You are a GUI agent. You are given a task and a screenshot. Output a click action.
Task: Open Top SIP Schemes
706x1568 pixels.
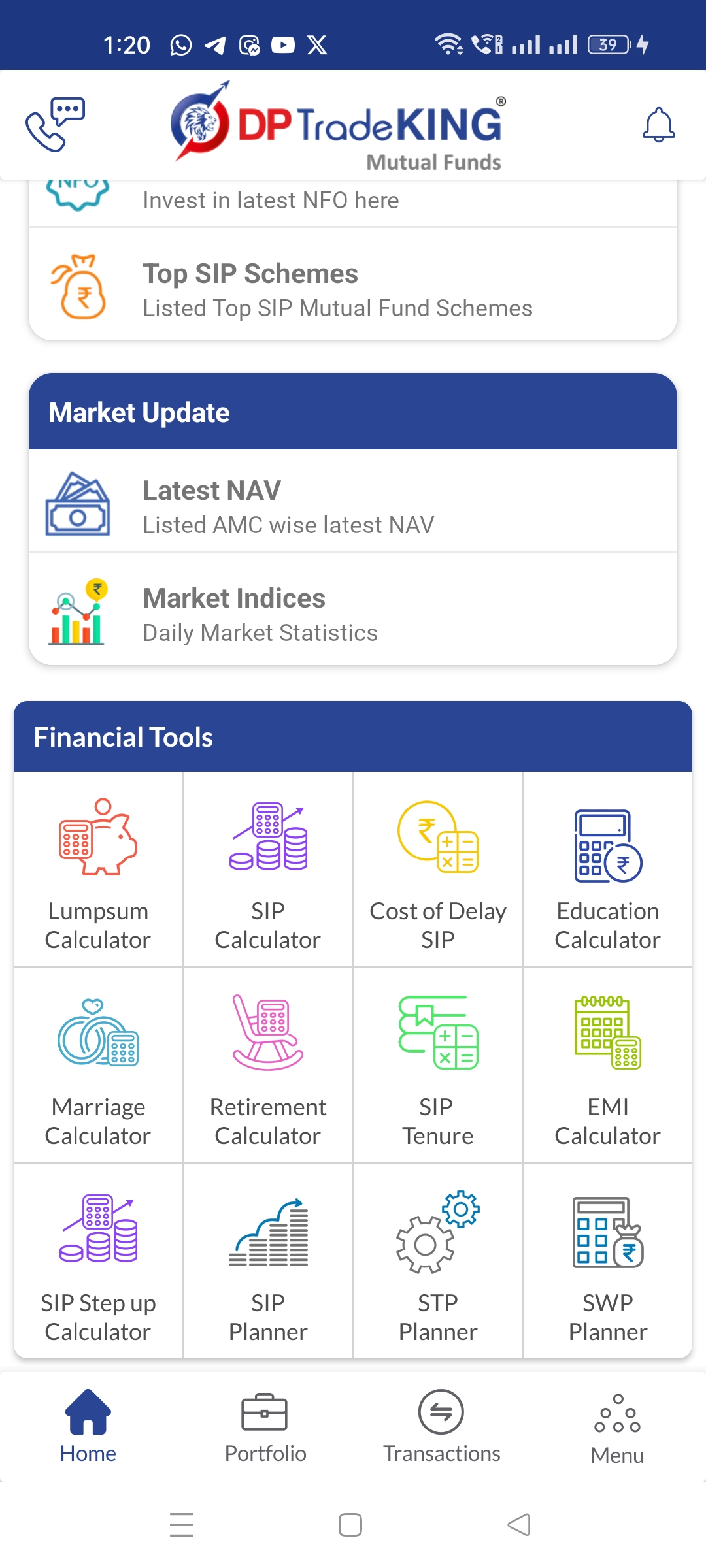pyautogui.click(x=353, y=289)
